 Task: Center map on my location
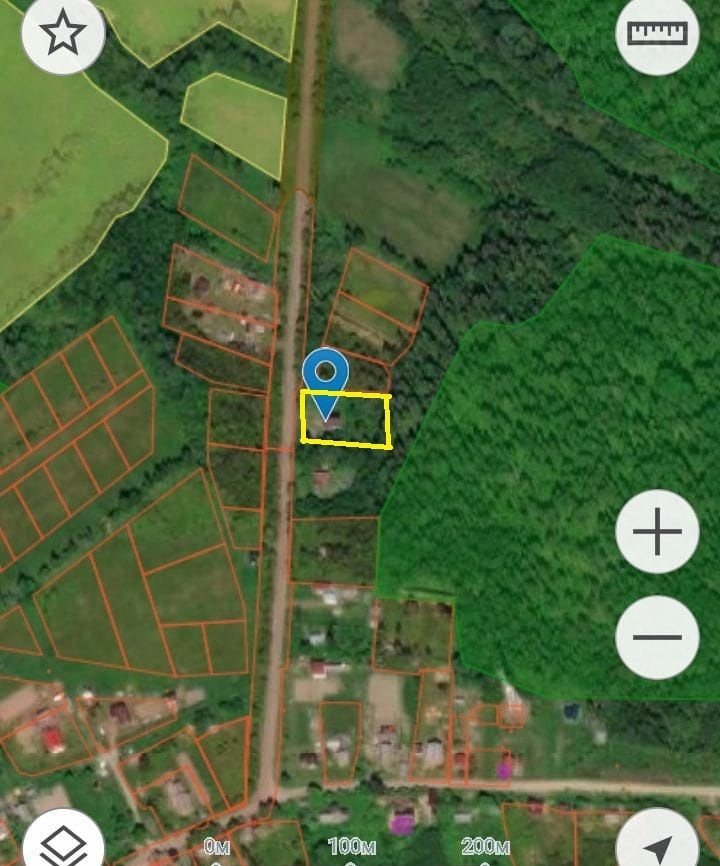tap(657, 846)
